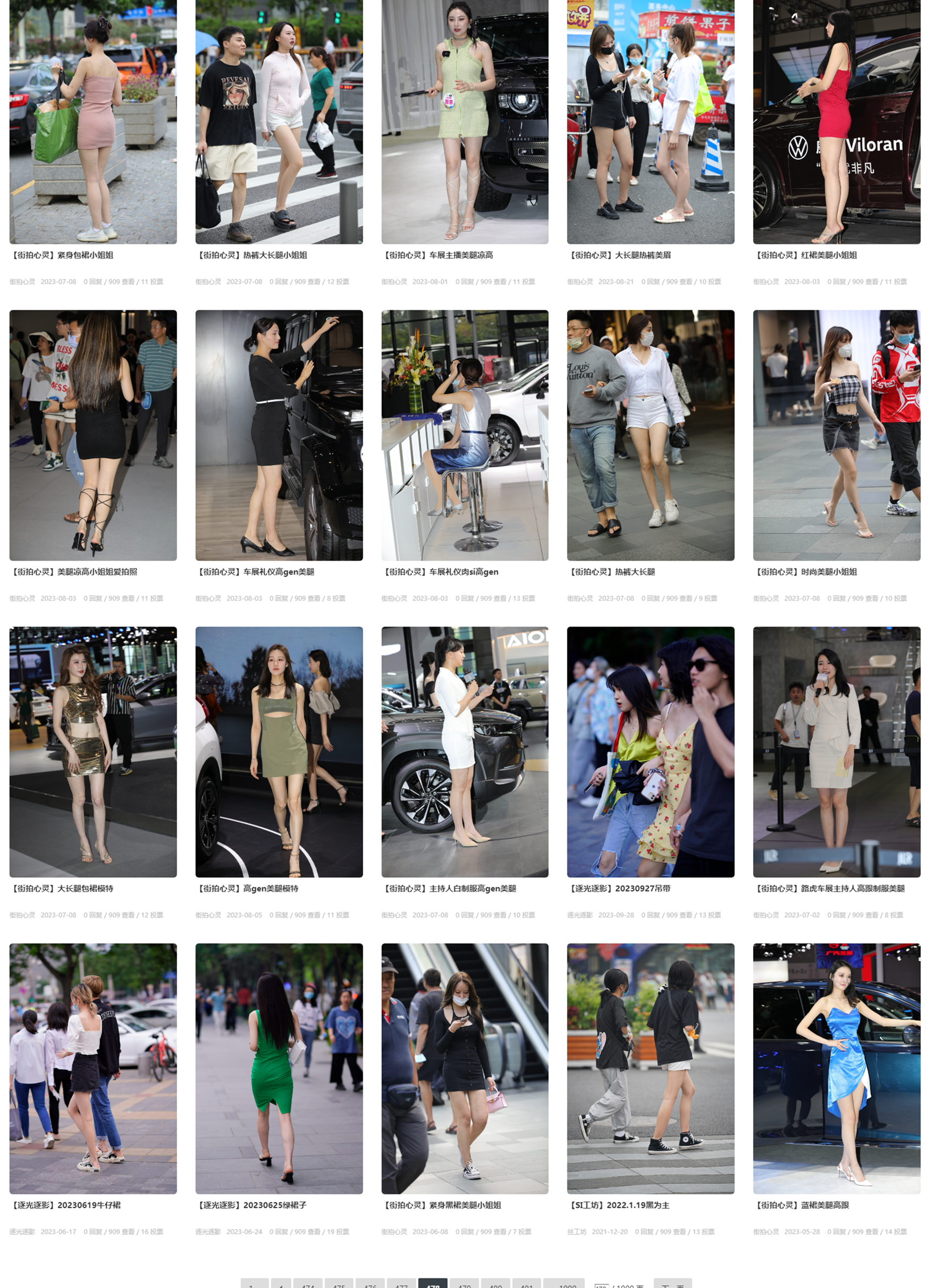Viewport: 933px width, 1288px height.
Task: Open the 车展礼仪高gen美腿 post
Action: pos(279,435)
